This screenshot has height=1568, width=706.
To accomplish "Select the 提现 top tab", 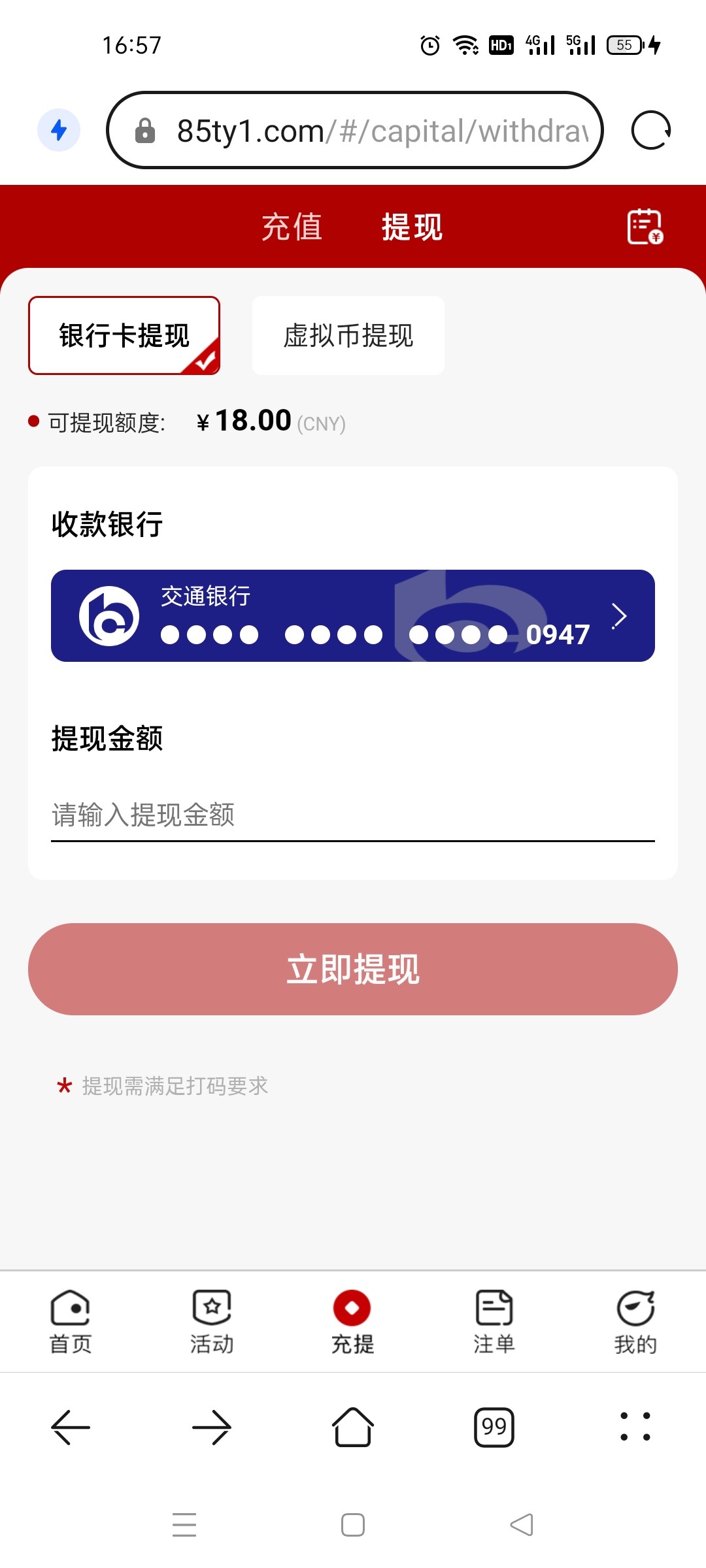I will pyautogui.click(x=412, y=227).
